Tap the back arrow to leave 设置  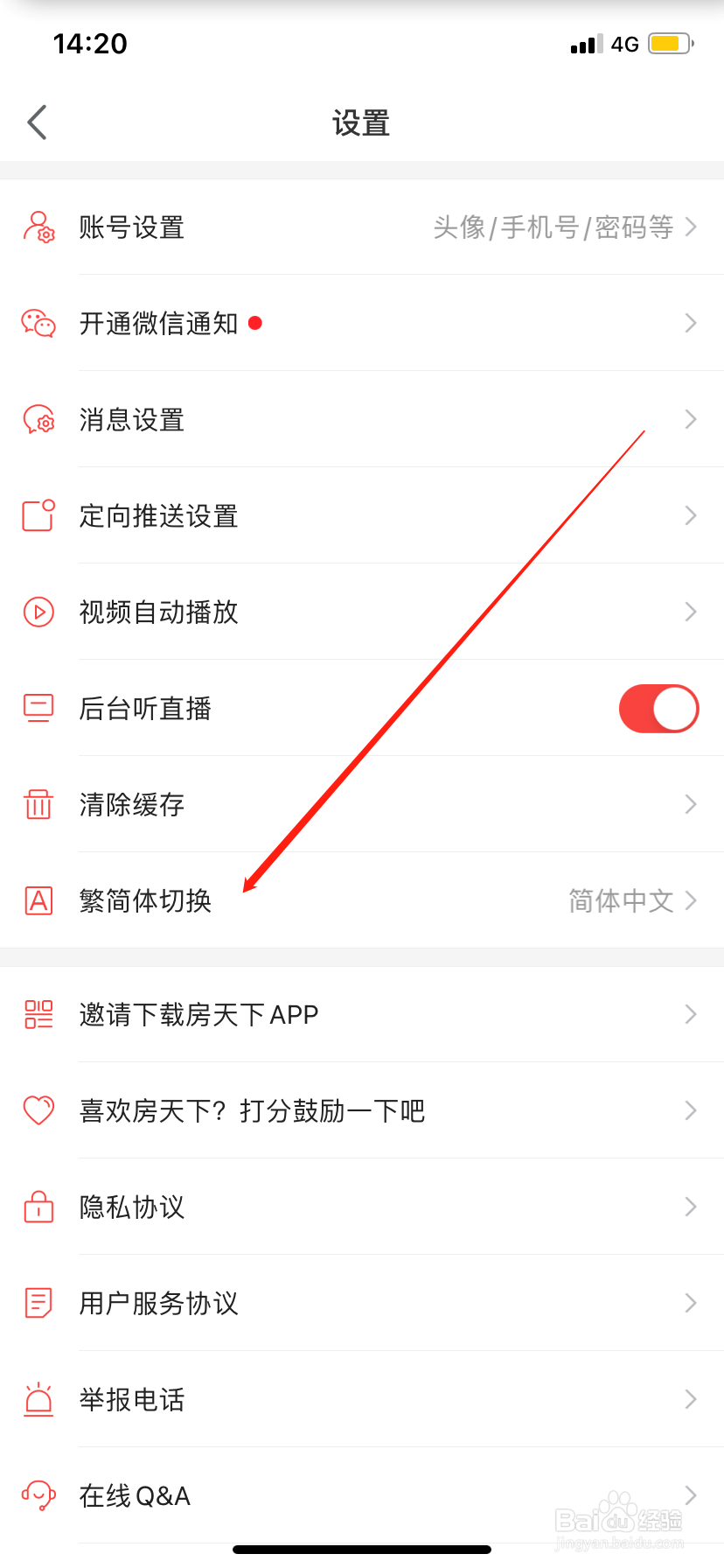(x=37, y=122)
